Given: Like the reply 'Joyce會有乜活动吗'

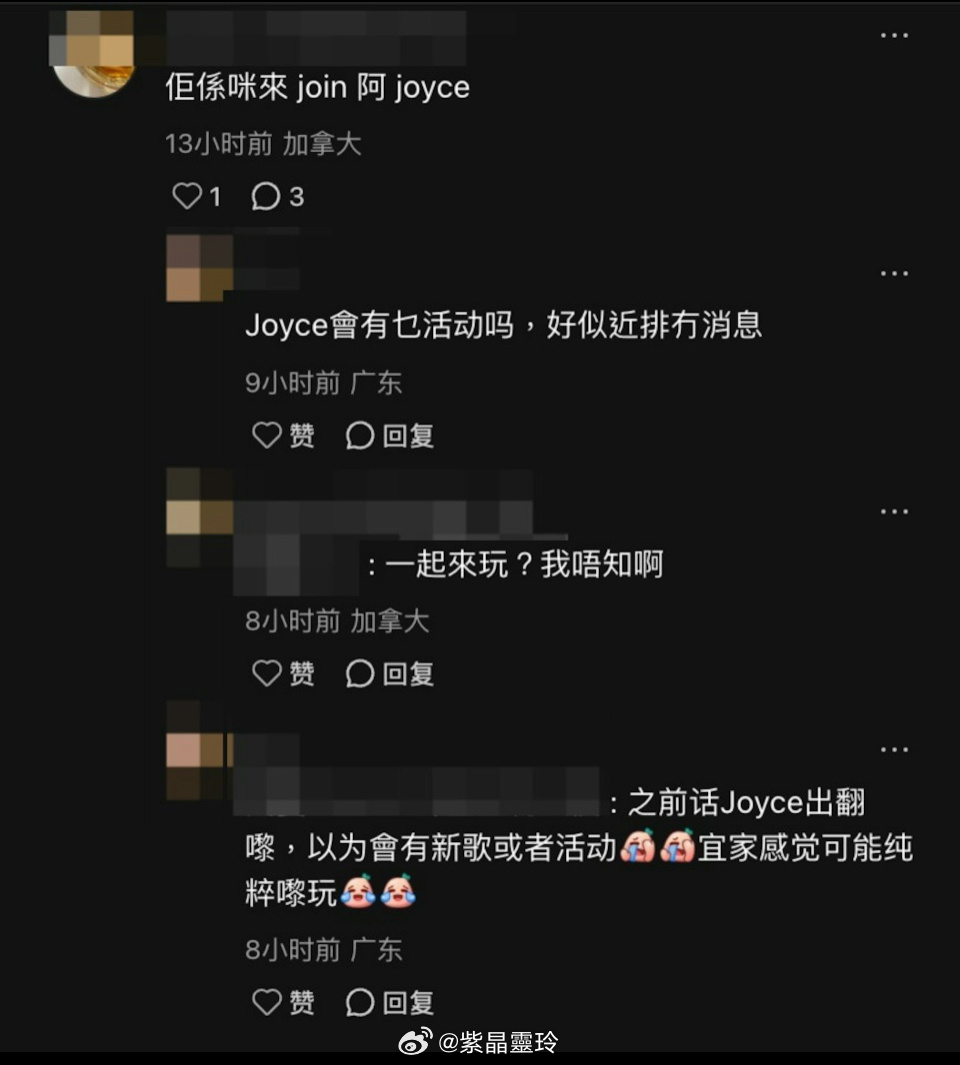Looking at the screenshot, I should [267, 435].
